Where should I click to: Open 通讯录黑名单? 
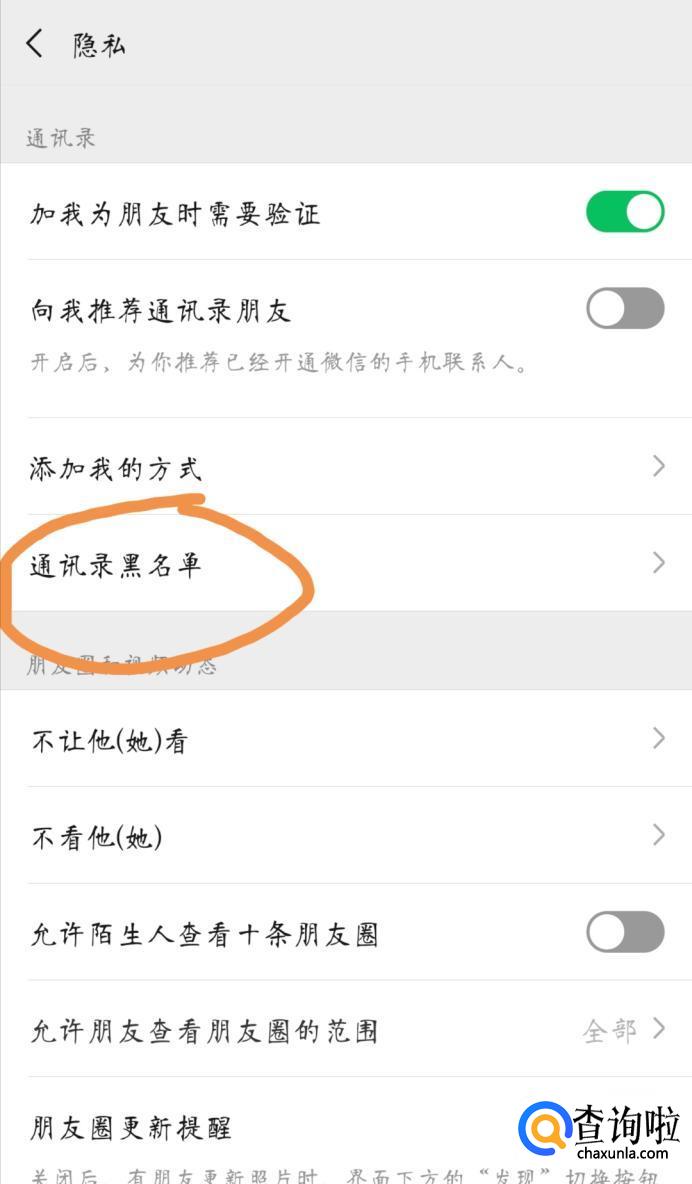tap(346, 564)
